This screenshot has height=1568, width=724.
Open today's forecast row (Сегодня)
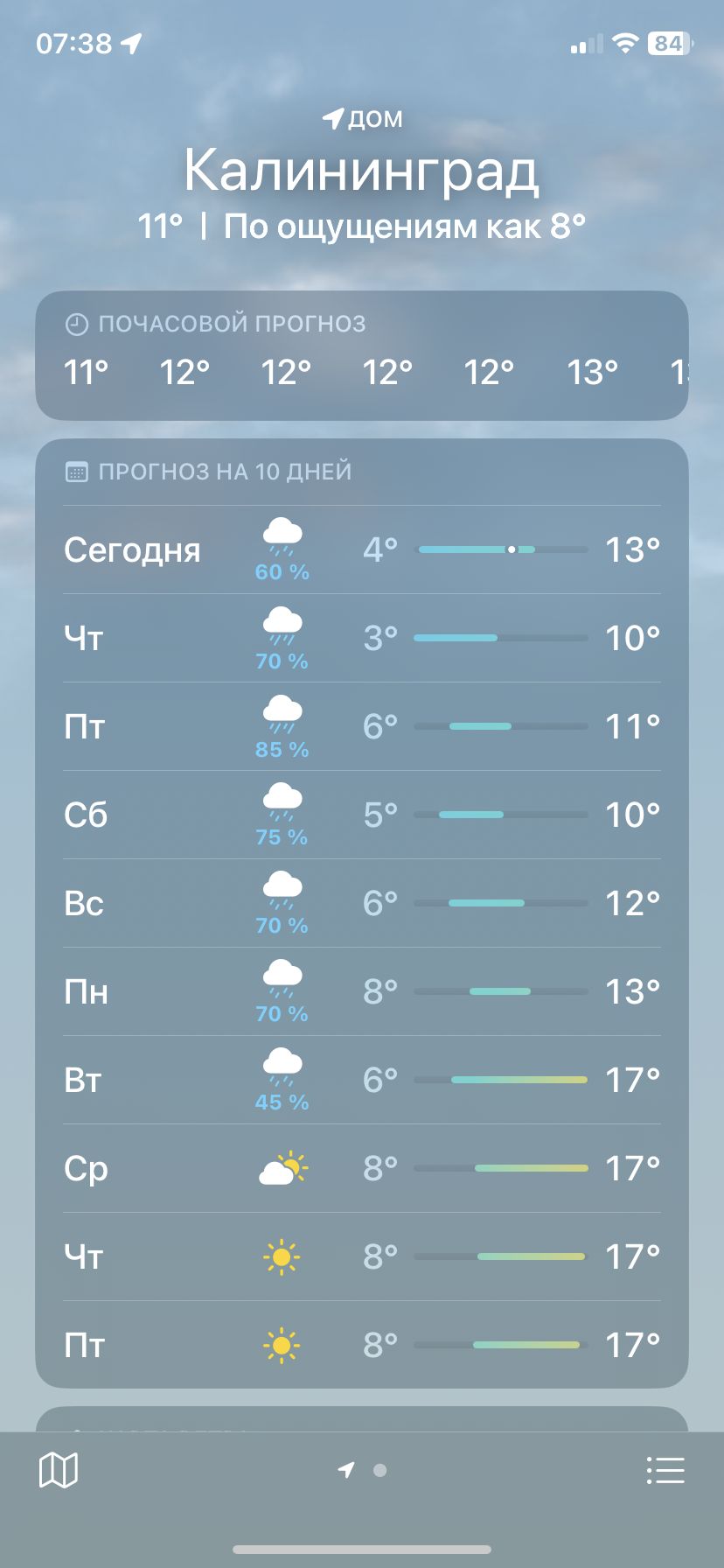point(362,549)
